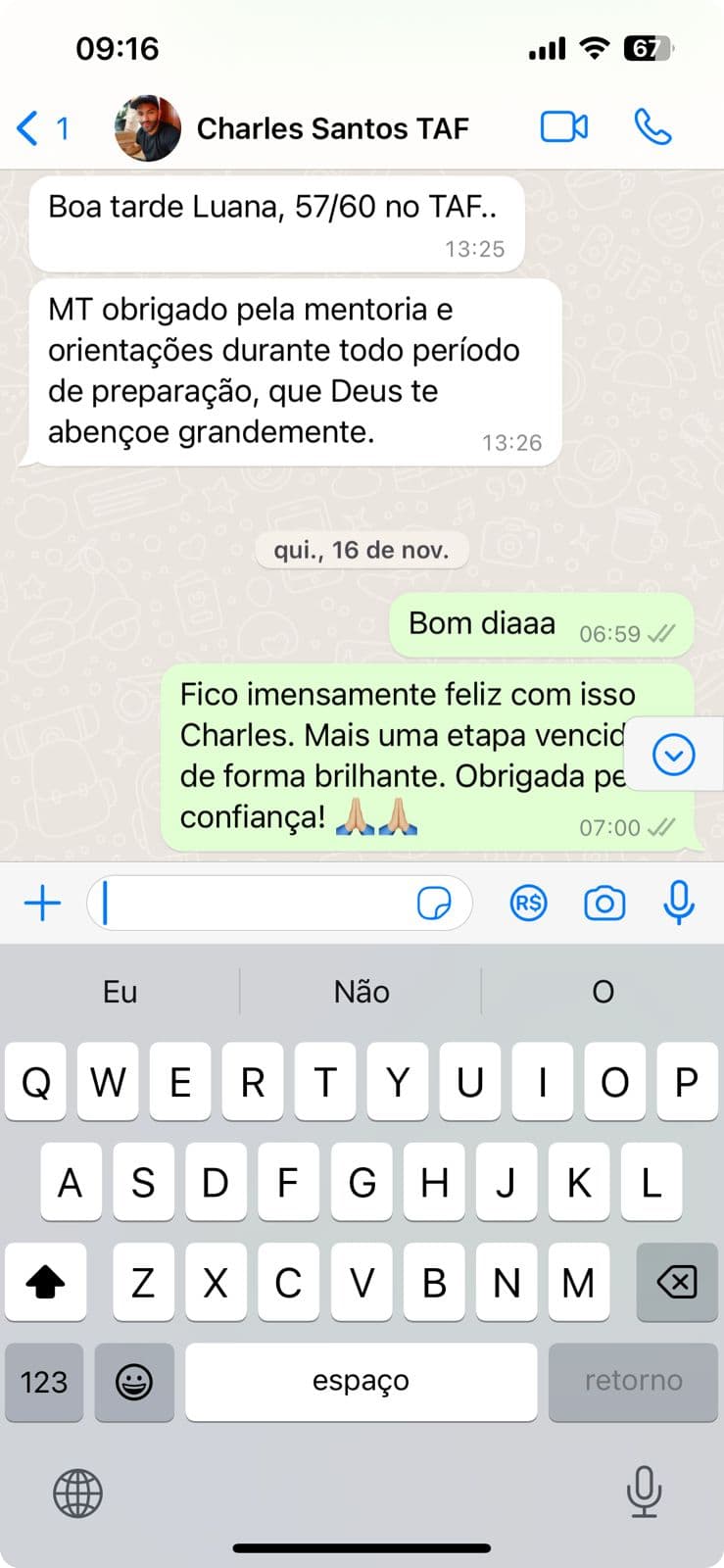Switch keyboard language with globe icon
724x1568 pixels.
(x=77, y=1494)
